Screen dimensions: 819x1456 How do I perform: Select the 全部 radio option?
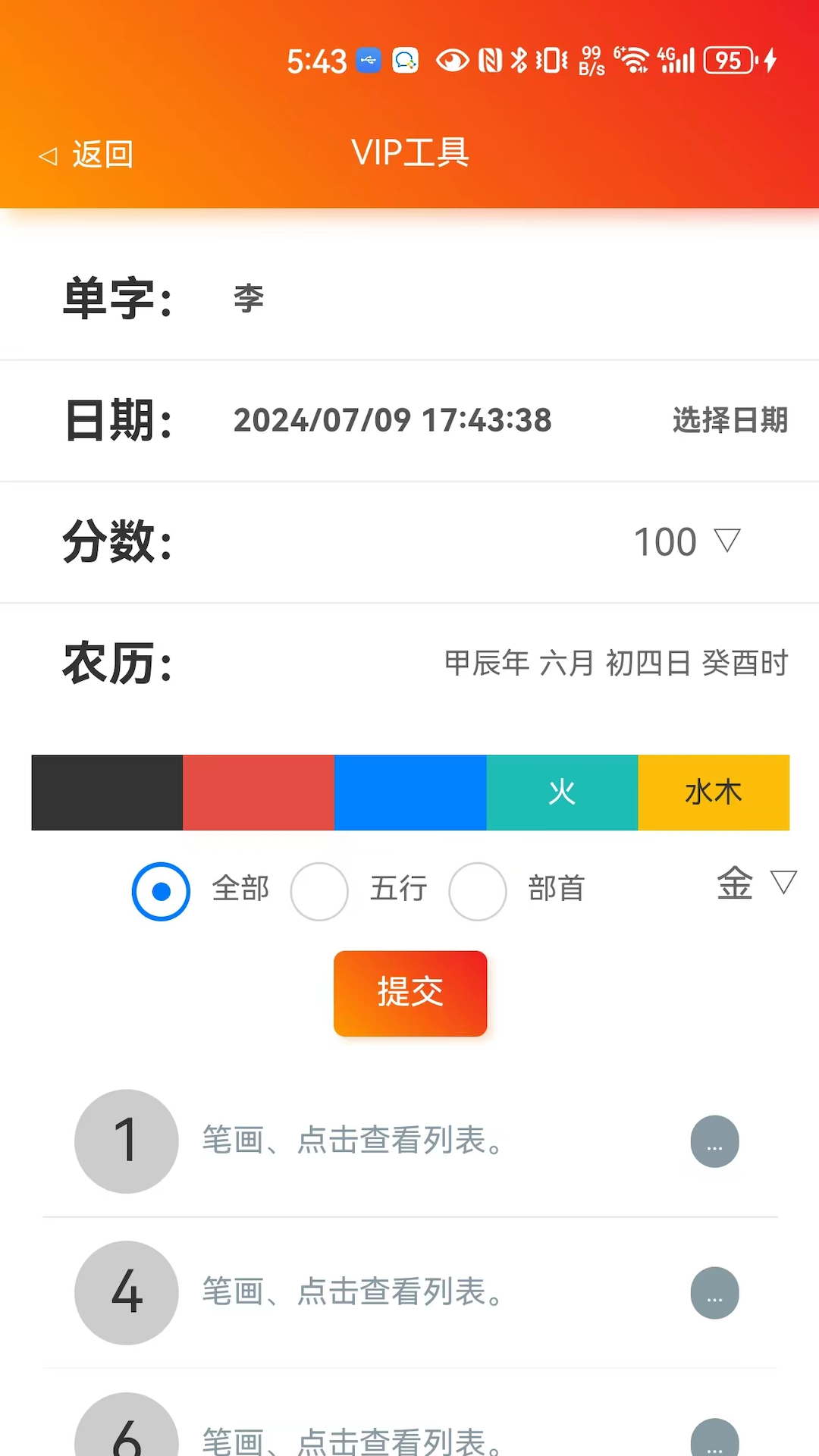pyautogui.click(x=161, y=891)
